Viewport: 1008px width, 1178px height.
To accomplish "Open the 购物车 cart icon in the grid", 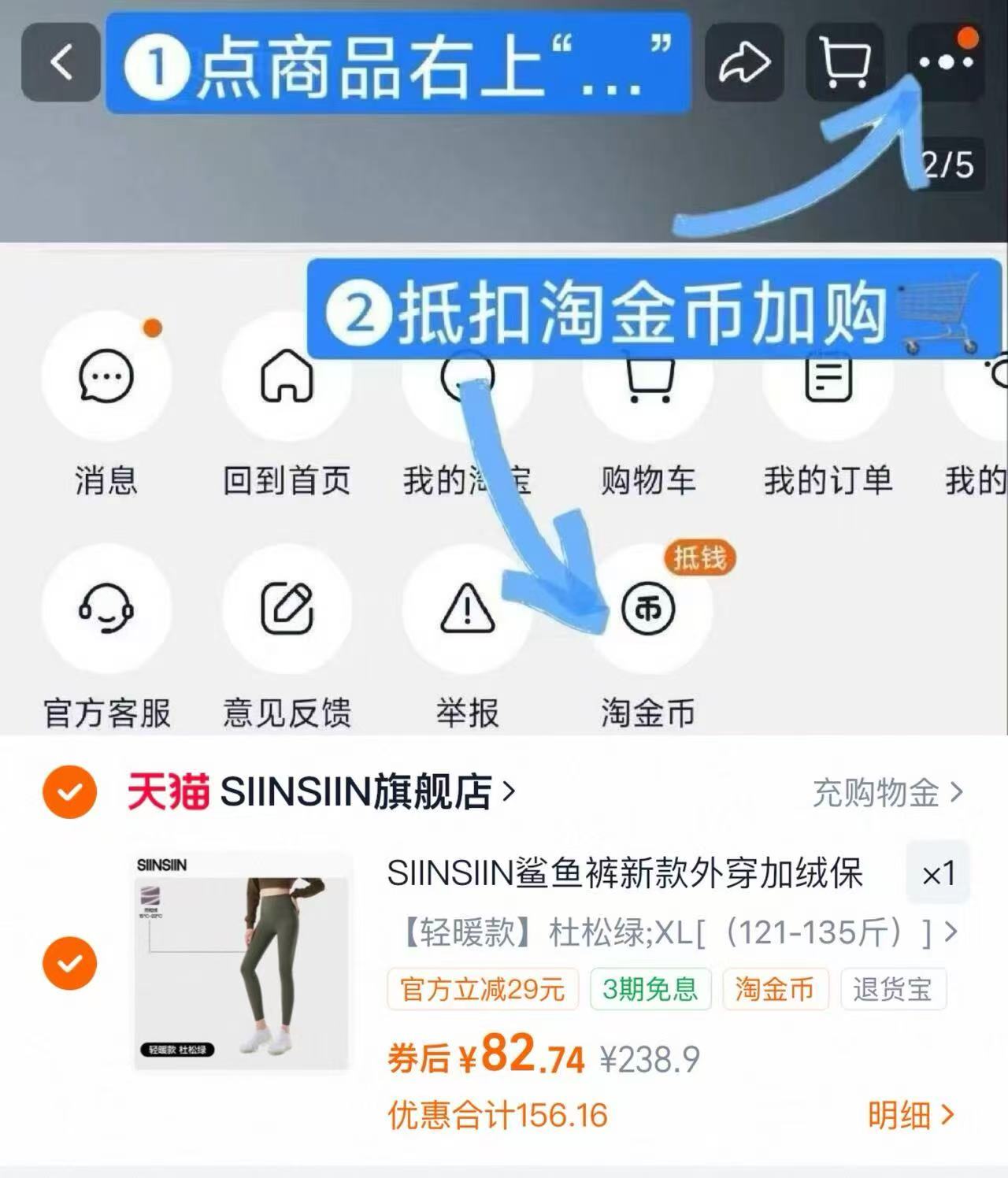I will tap(649, 378).
